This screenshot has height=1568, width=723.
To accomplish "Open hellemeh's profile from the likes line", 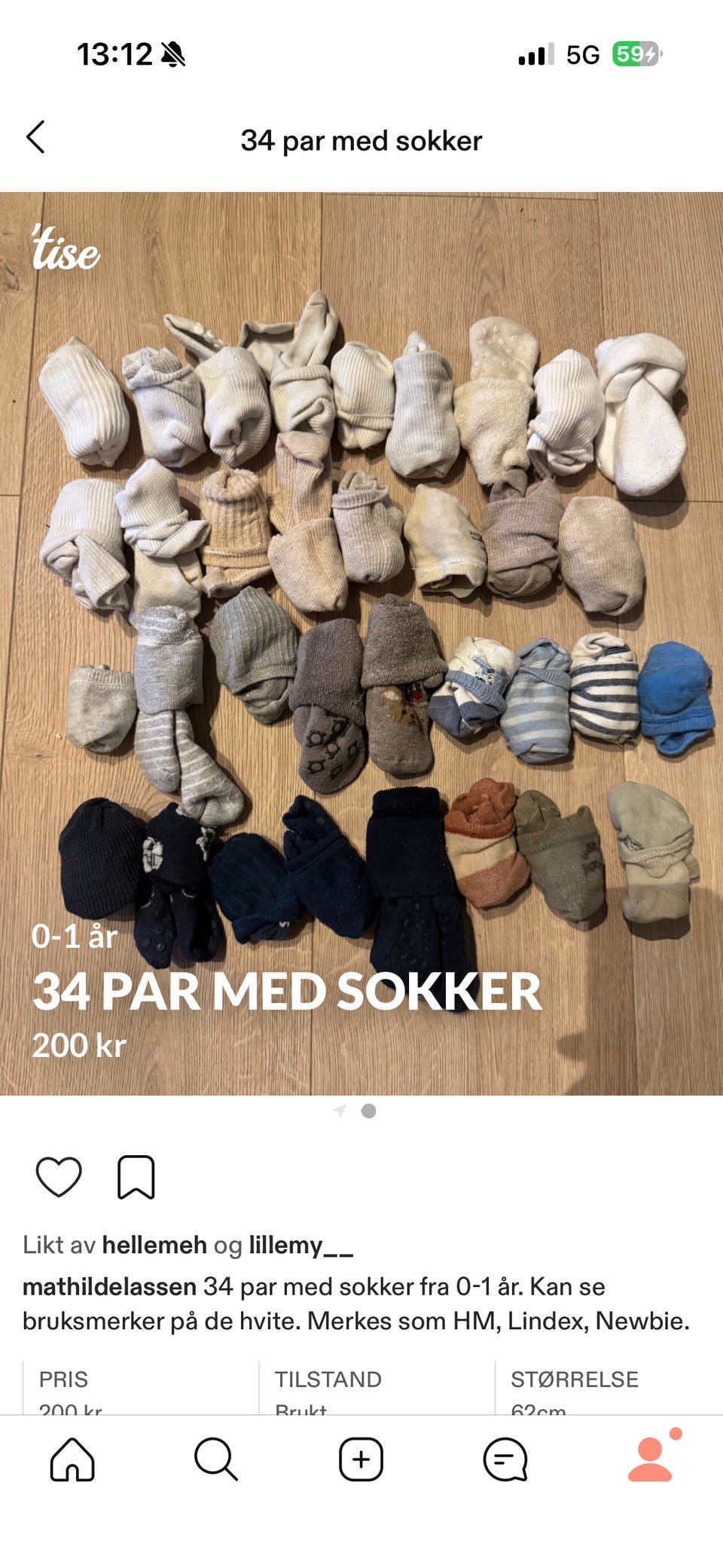I will click(x=157, y=1245).
